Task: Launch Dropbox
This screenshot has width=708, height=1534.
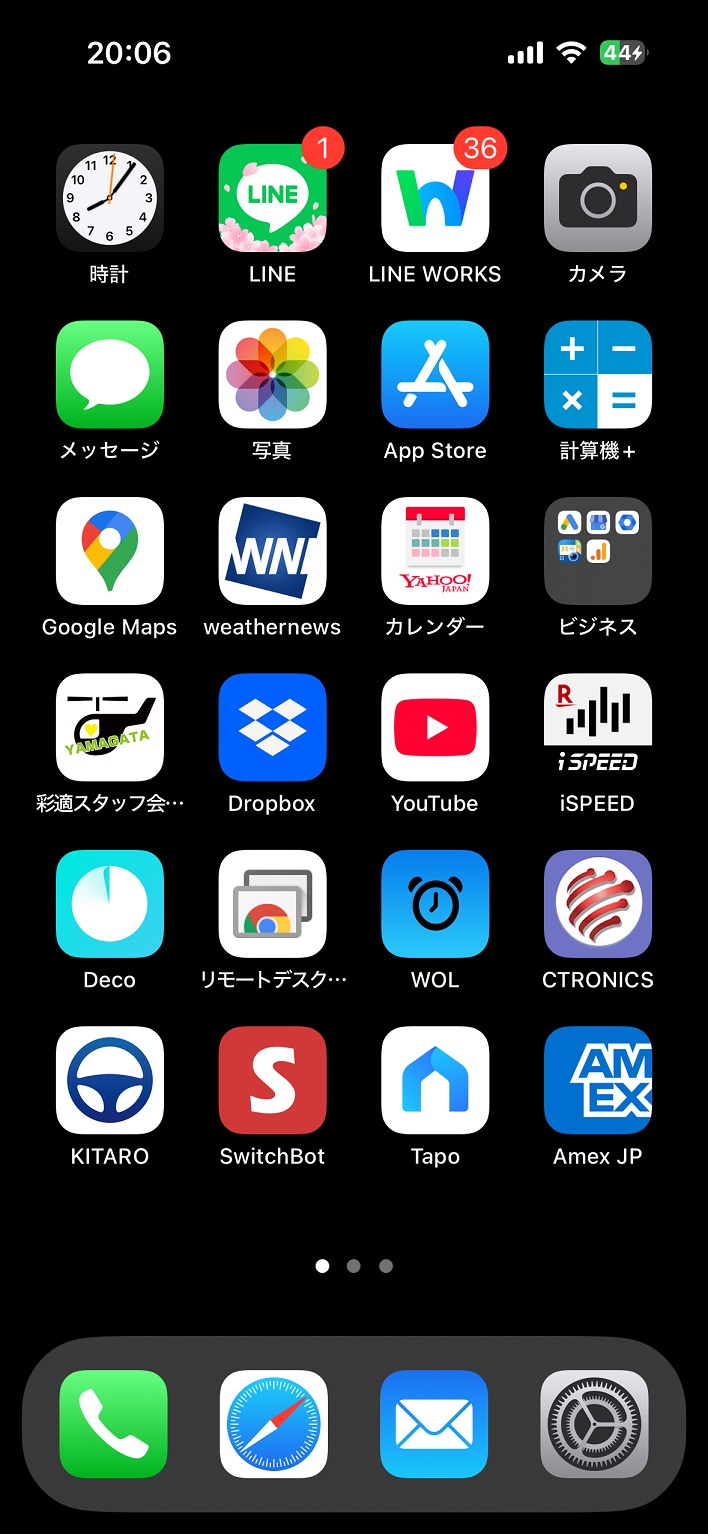Action: 272,727
